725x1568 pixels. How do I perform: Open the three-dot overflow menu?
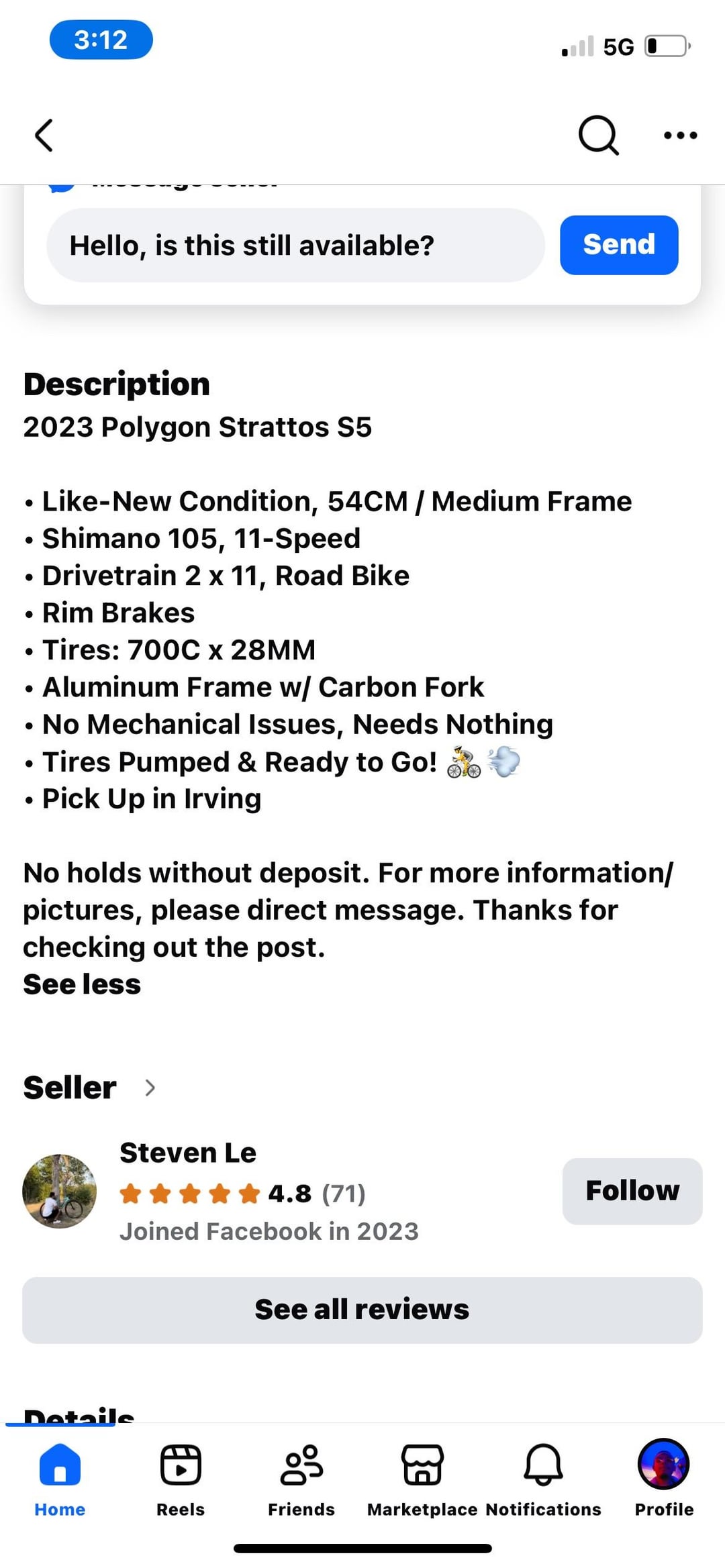[x=680, y=136]
